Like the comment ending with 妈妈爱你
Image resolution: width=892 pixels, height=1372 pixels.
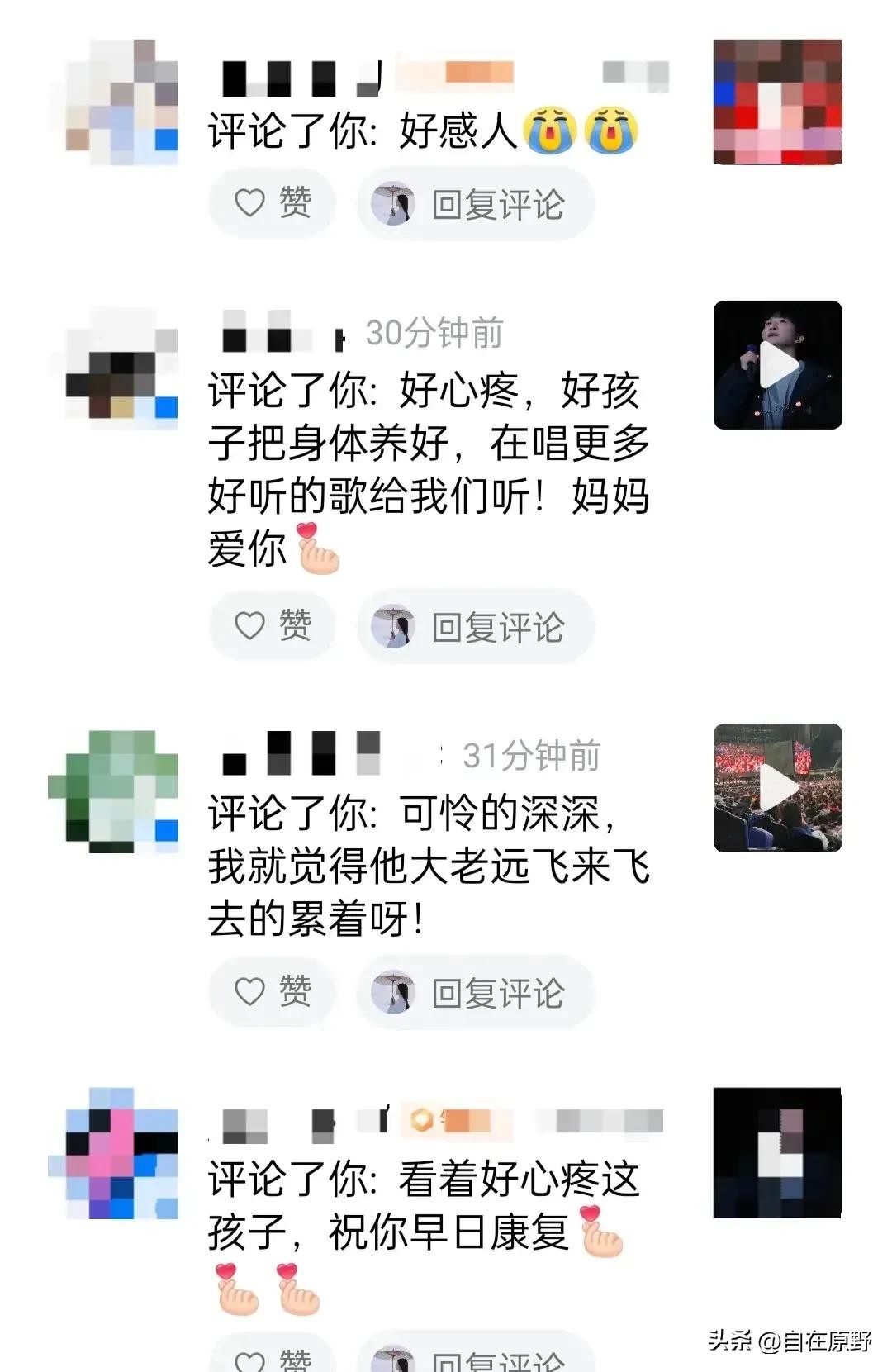[x=272, y=625]
